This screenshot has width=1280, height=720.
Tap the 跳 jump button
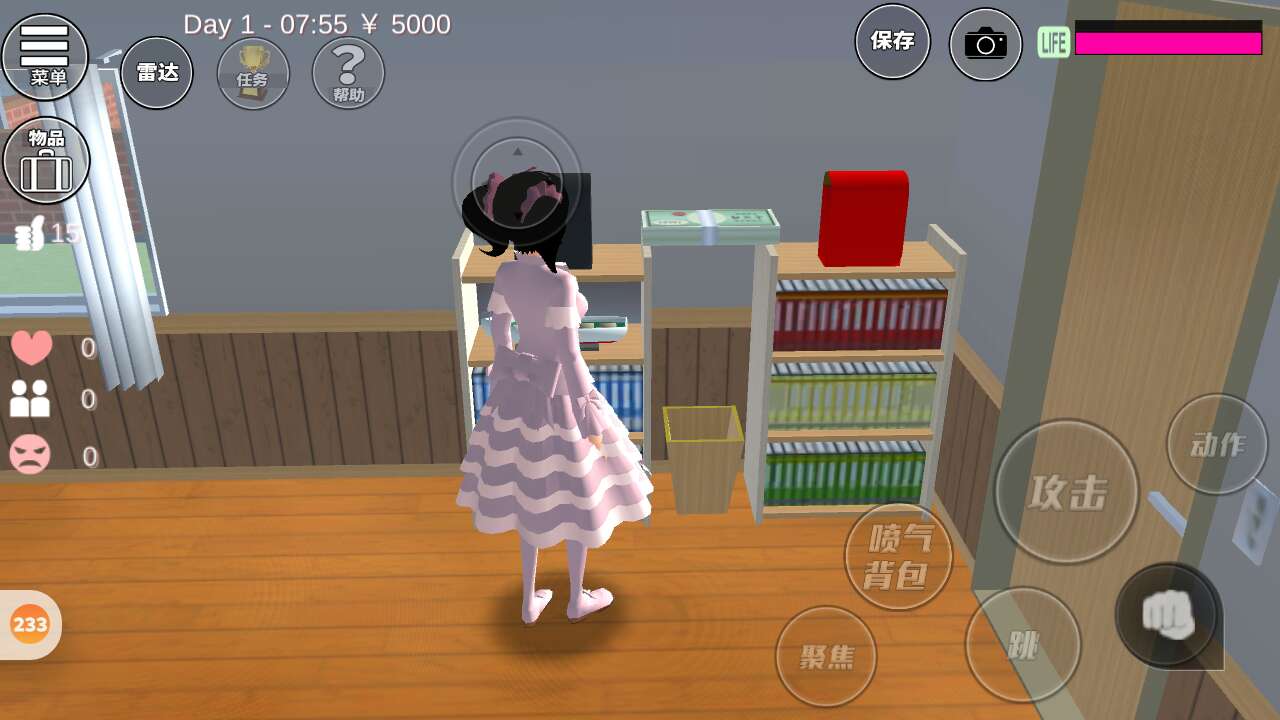coord(1022,645)
